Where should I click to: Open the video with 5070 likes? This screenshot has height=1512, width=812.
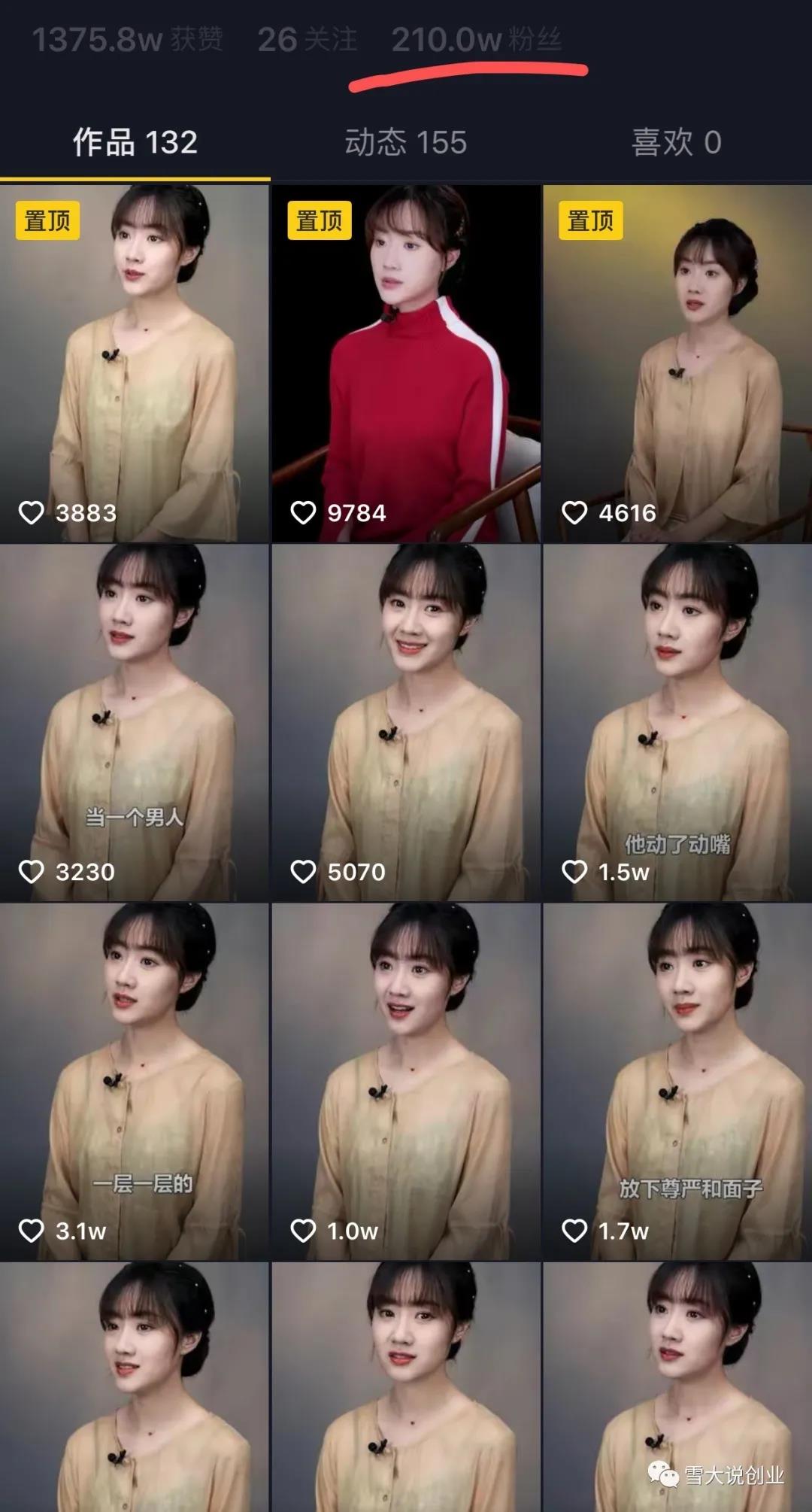click(406, 722)
